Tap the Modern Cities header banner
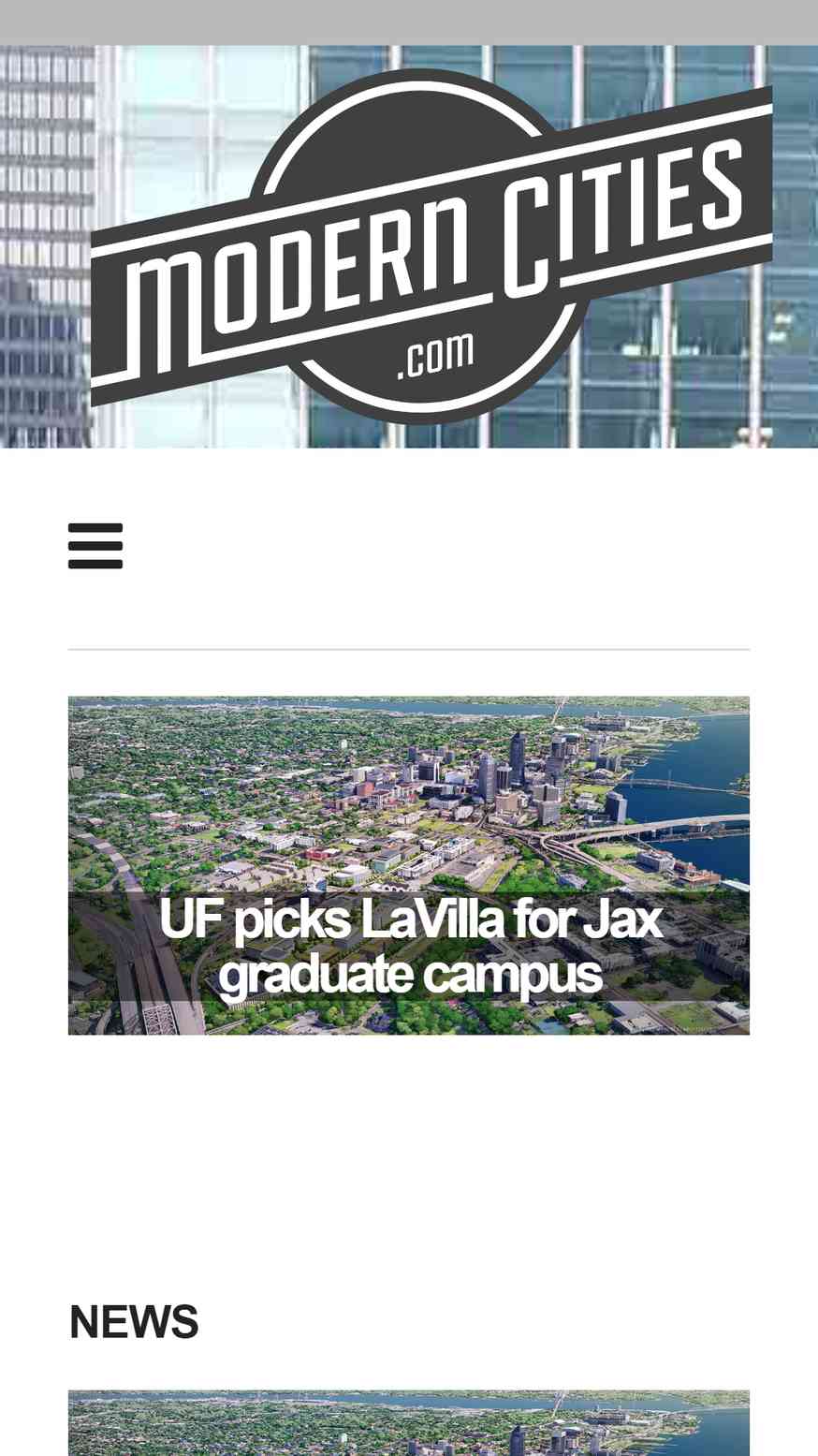Viewport: 818px width, 1456px height. (409, 246)
